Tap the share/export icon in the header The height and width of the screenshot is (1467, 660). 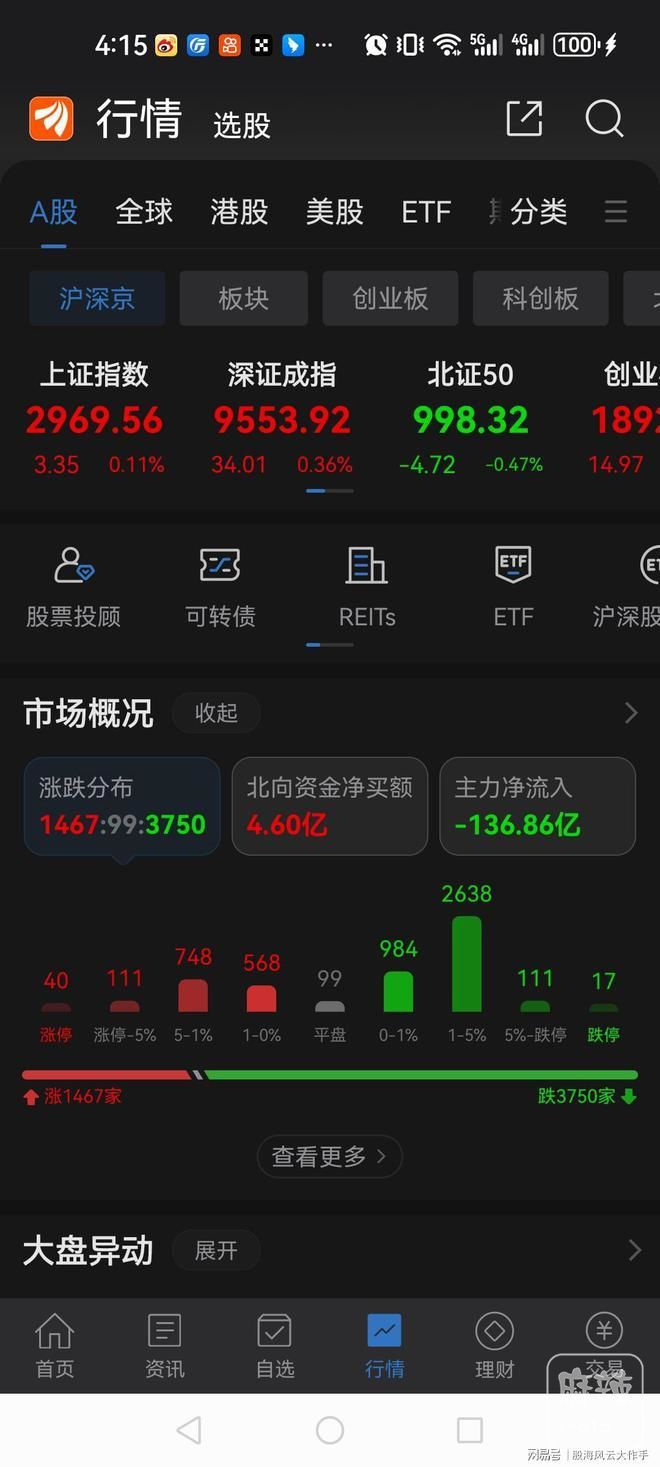click(x=524, y=119)
